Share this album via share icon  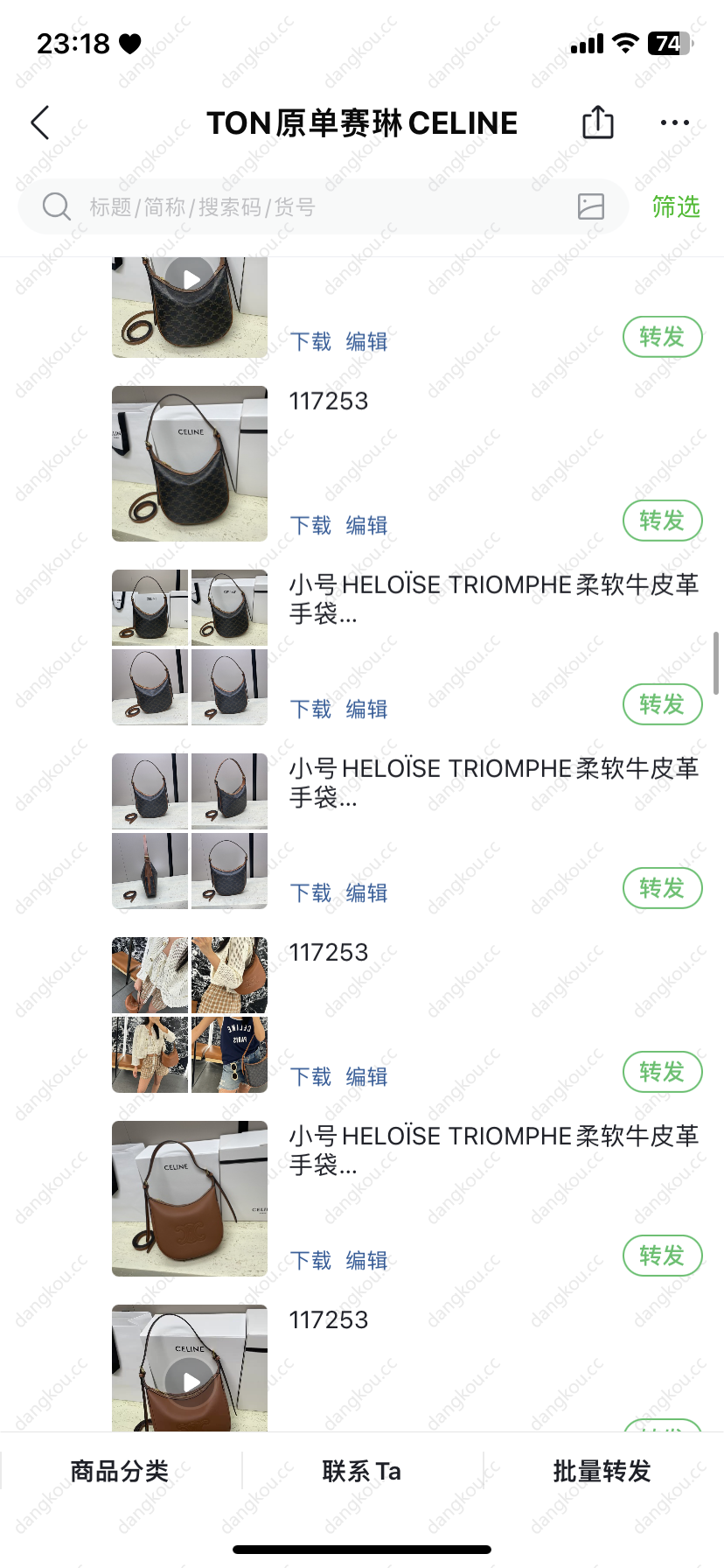(598, 122)
